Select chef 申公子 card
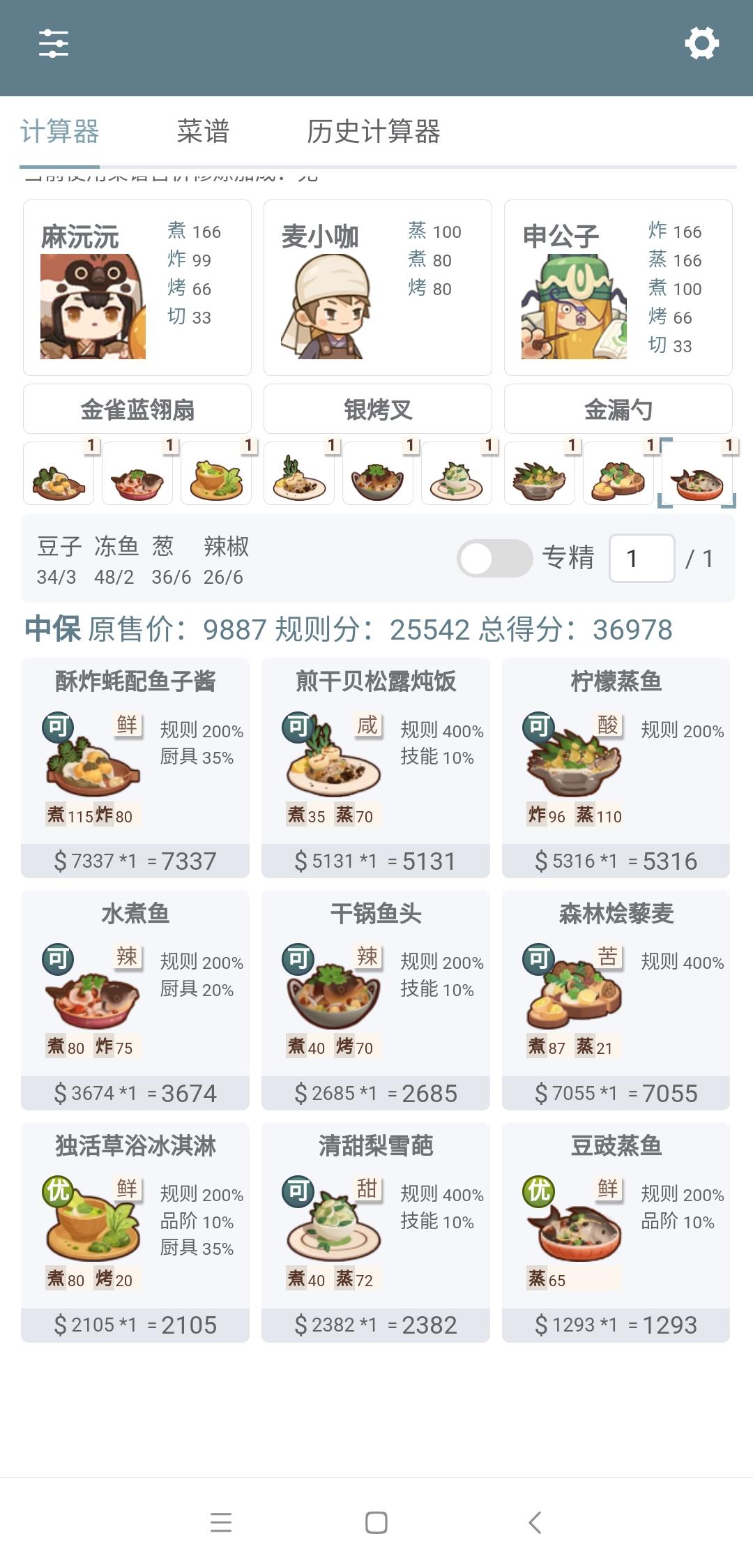 pos(618,287)
